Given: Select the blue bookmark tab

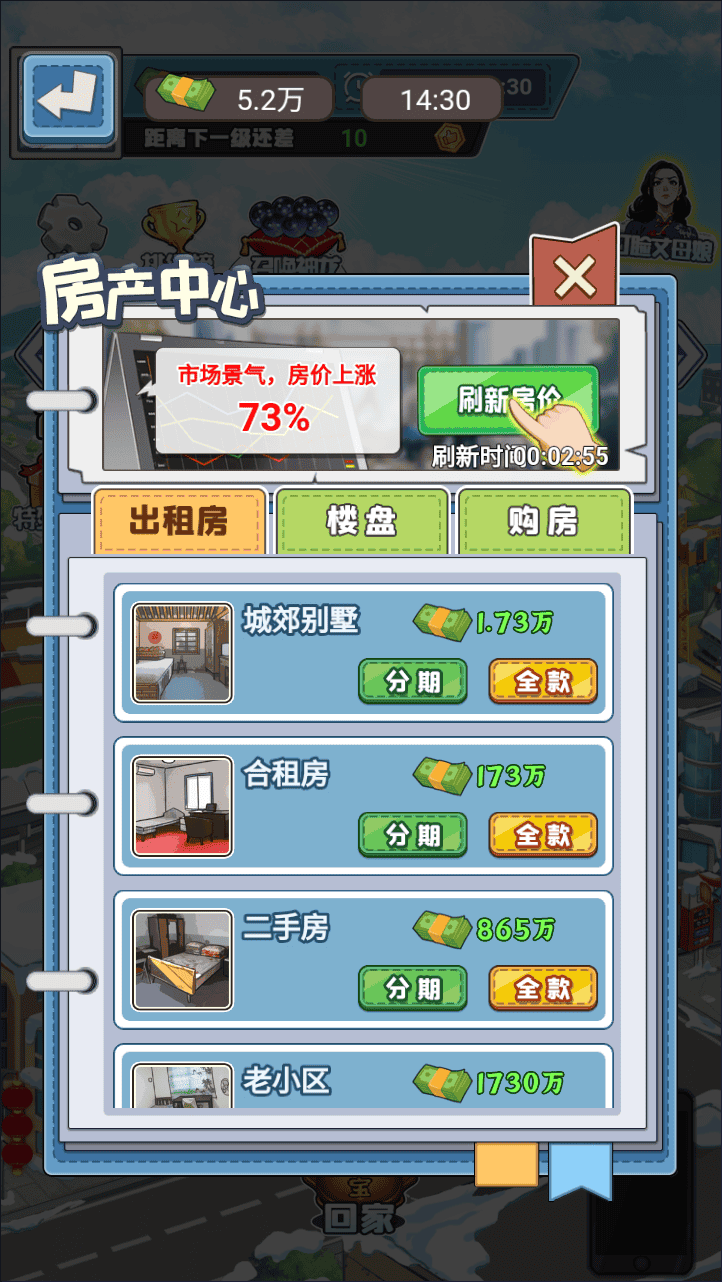Looking at the screenshot, I should tap(580, 1168).
